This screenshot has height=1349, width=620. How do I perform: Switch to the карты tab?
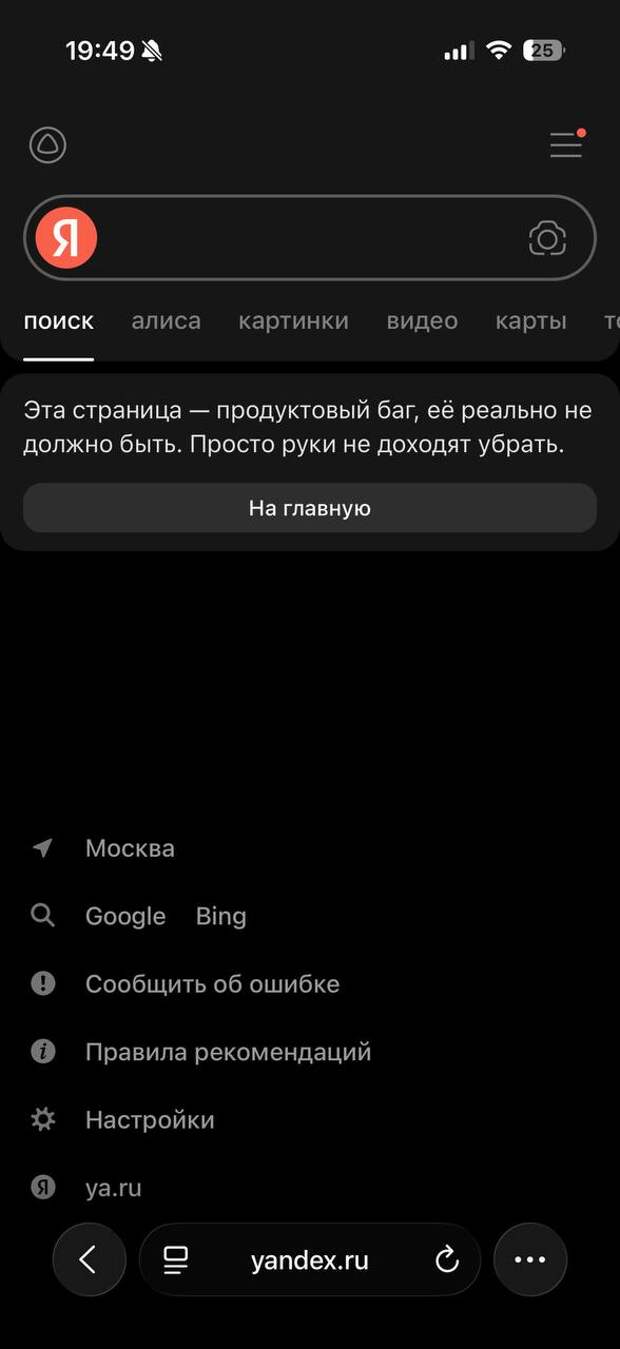click(531, 321)
